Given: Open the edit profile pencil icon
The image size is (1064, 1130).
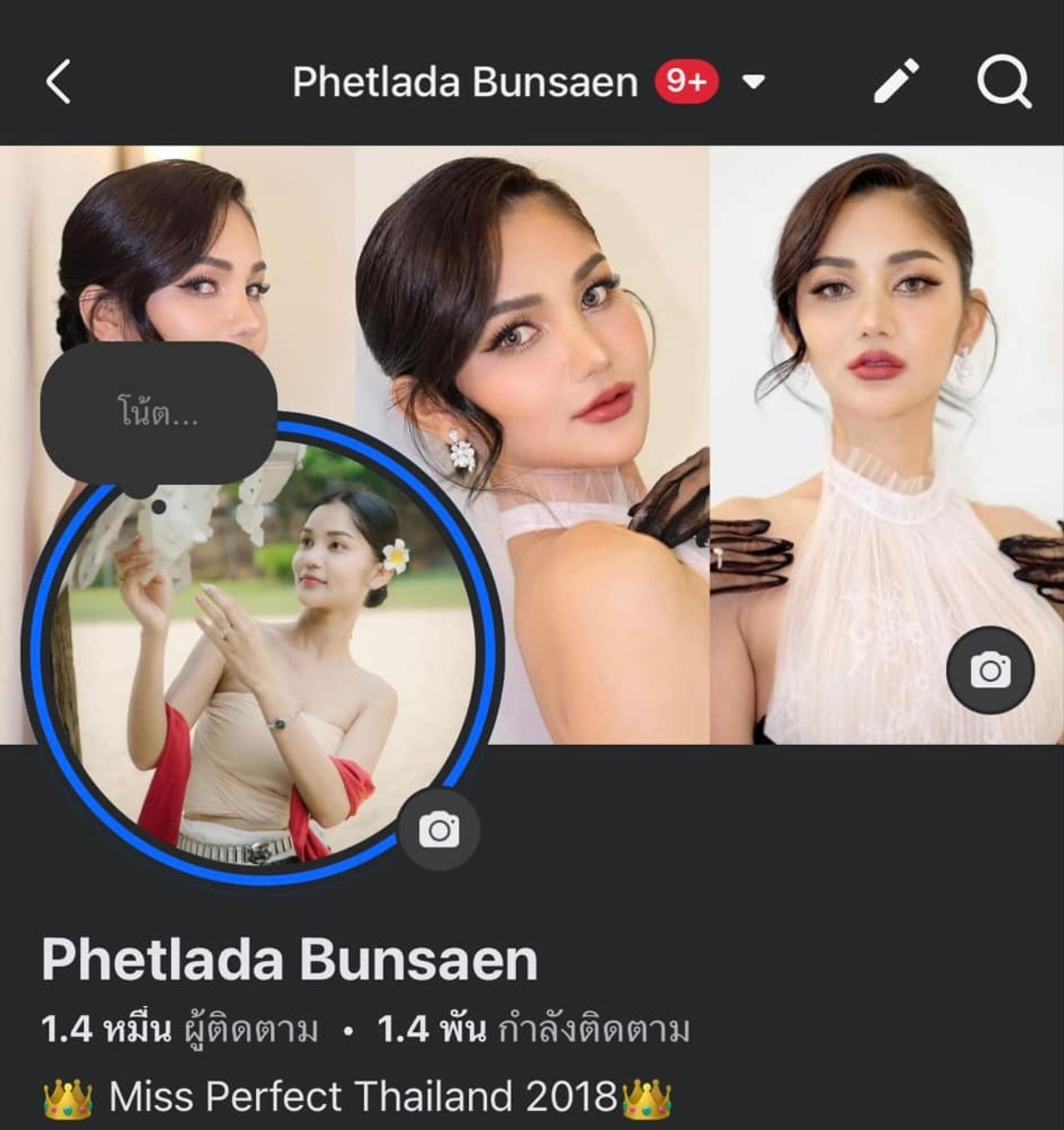Looking at the screenshot, I should (897, 81).
